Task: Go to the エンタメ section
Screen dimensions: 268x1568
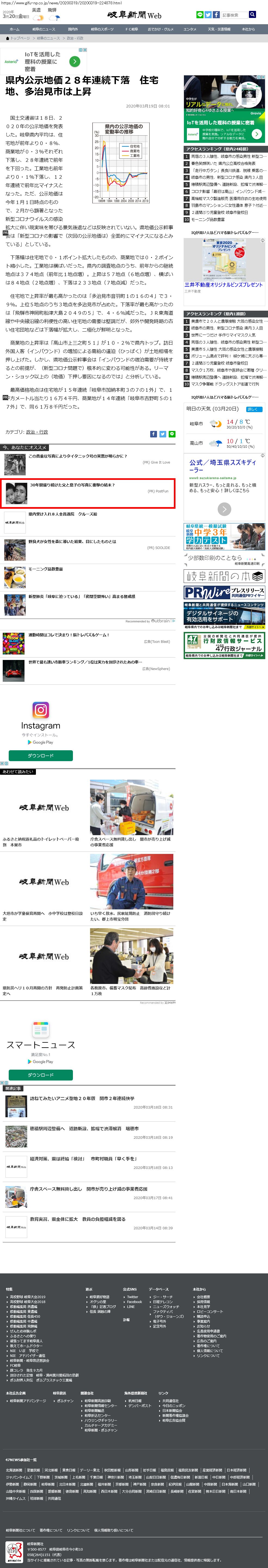Action: (x=189, y=29)
